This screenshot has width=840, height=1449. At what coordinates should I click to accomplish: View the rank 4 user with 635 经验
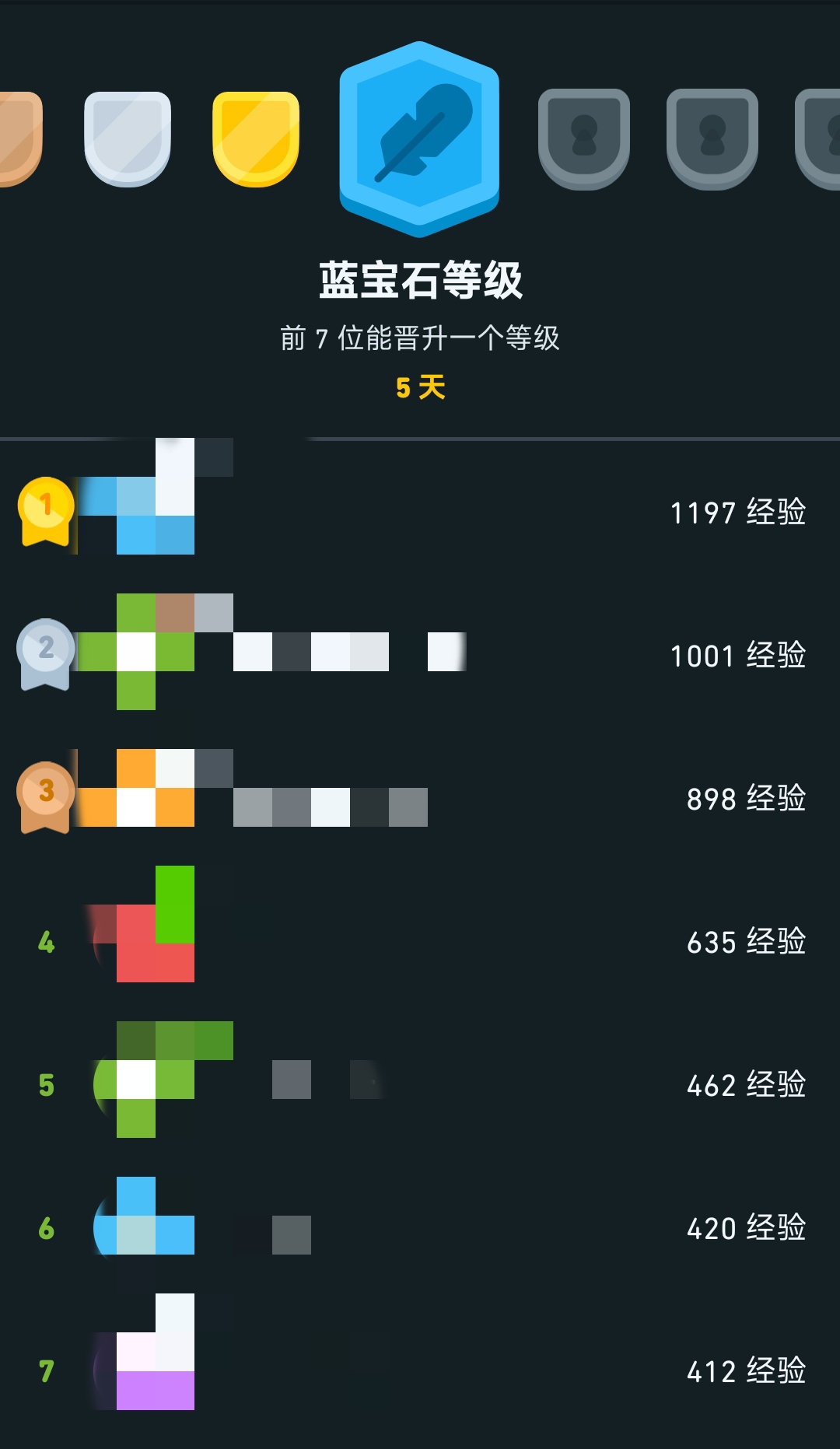click(x=420, y=940)
